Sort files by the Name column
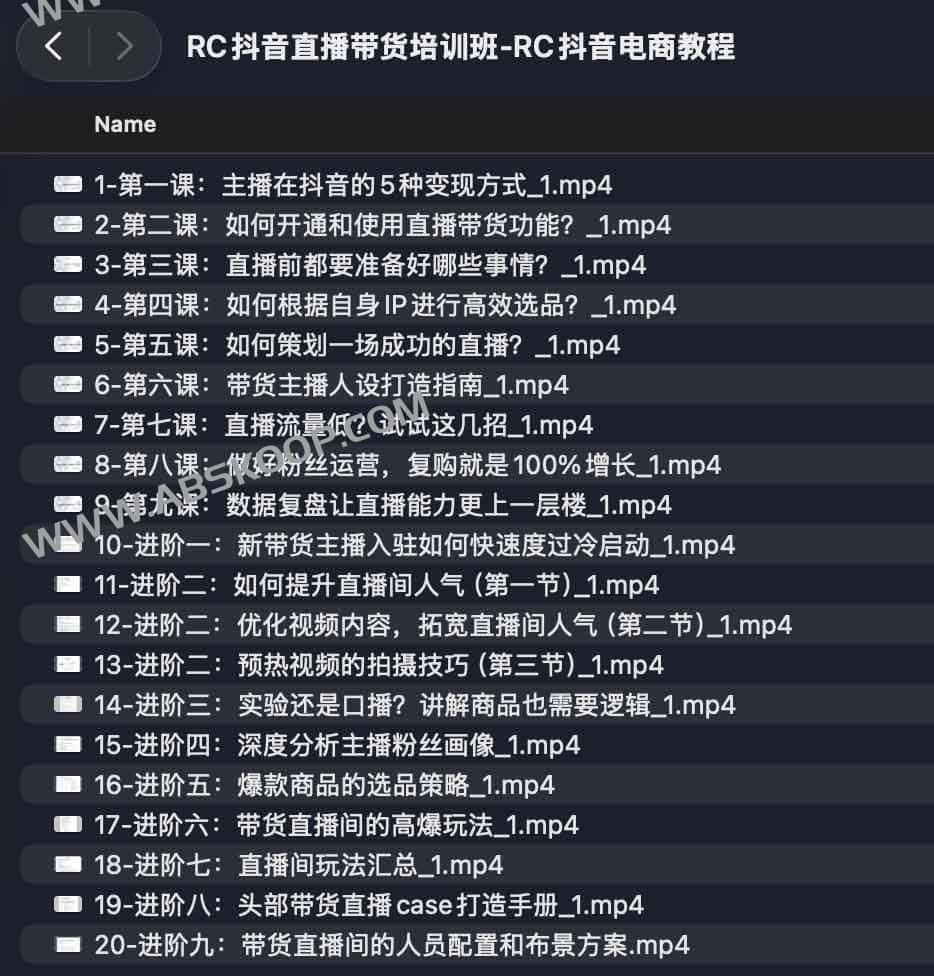The image size is (934, 976). (125, 124)
